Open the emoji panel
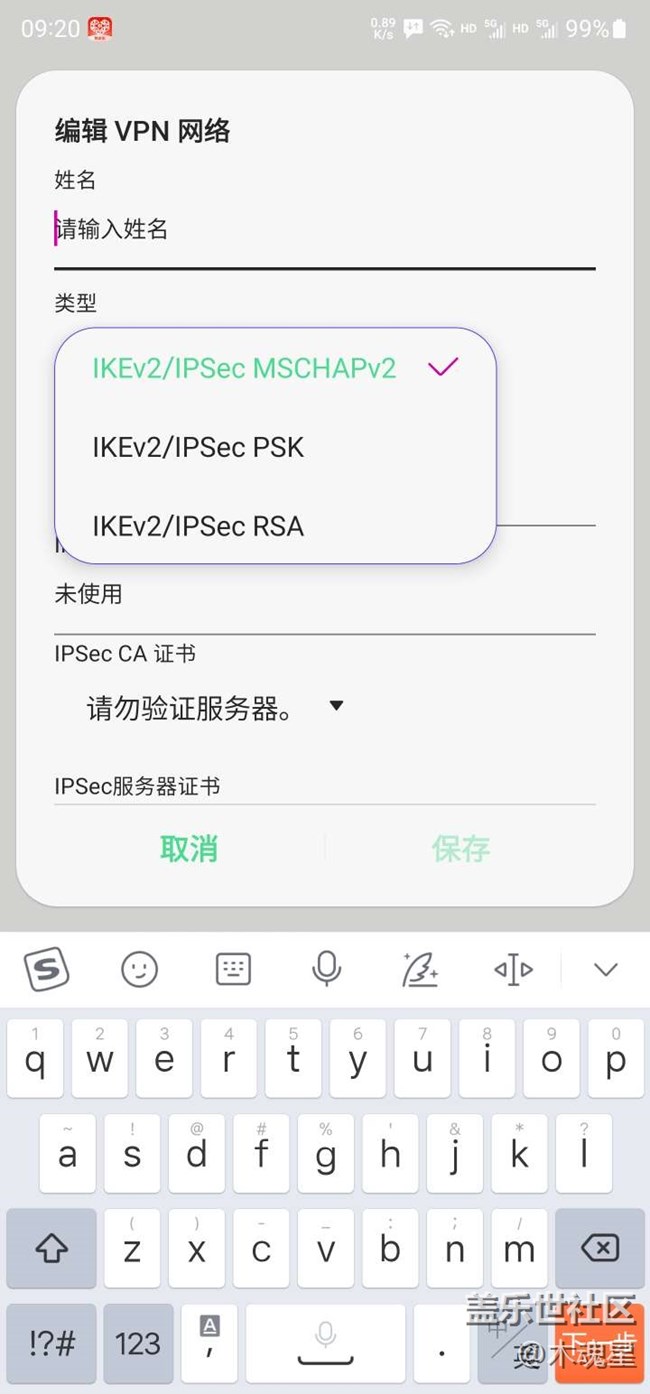The width and height of the screenshot is (650, 1394). click(140, 968)
